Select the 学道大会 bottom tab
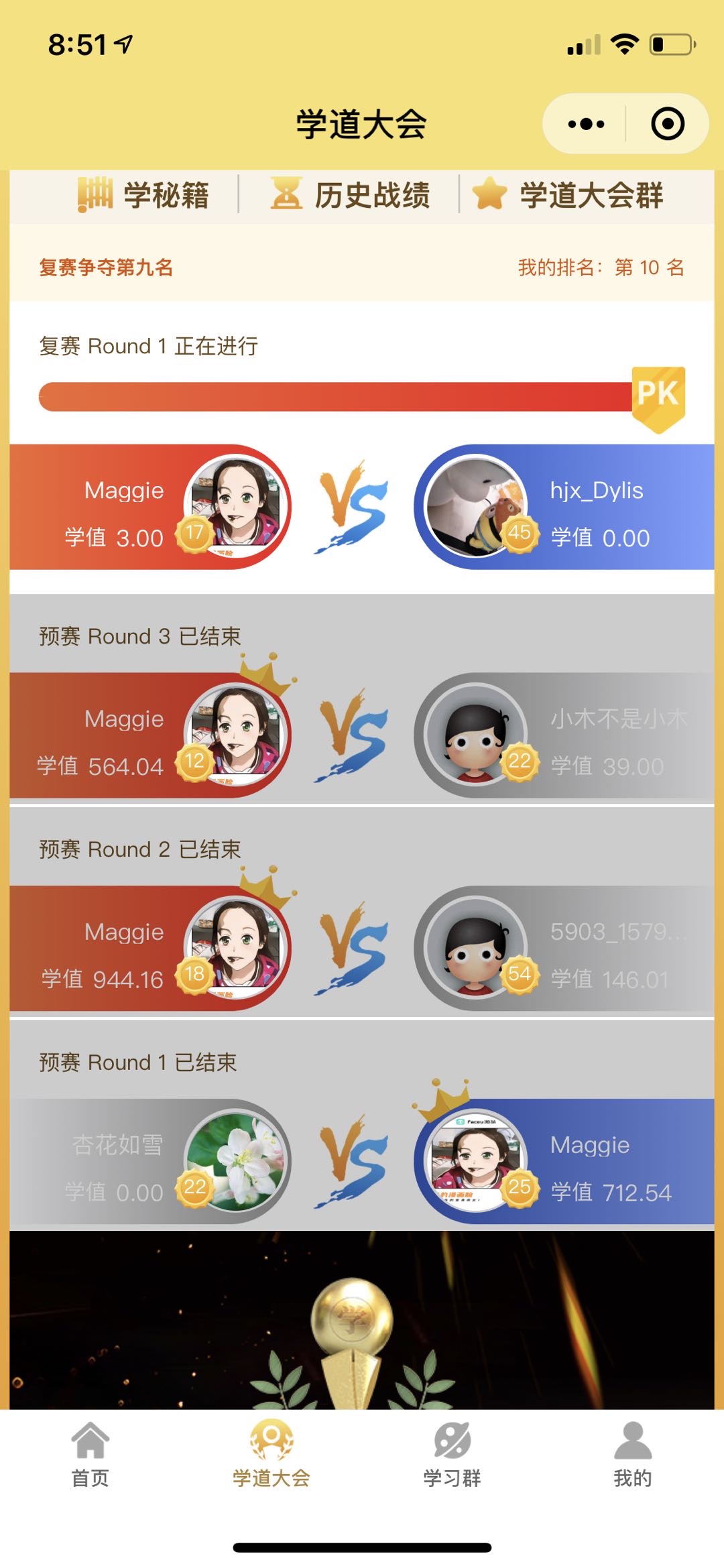The image size is (724, 1568). pos(271,1452)
